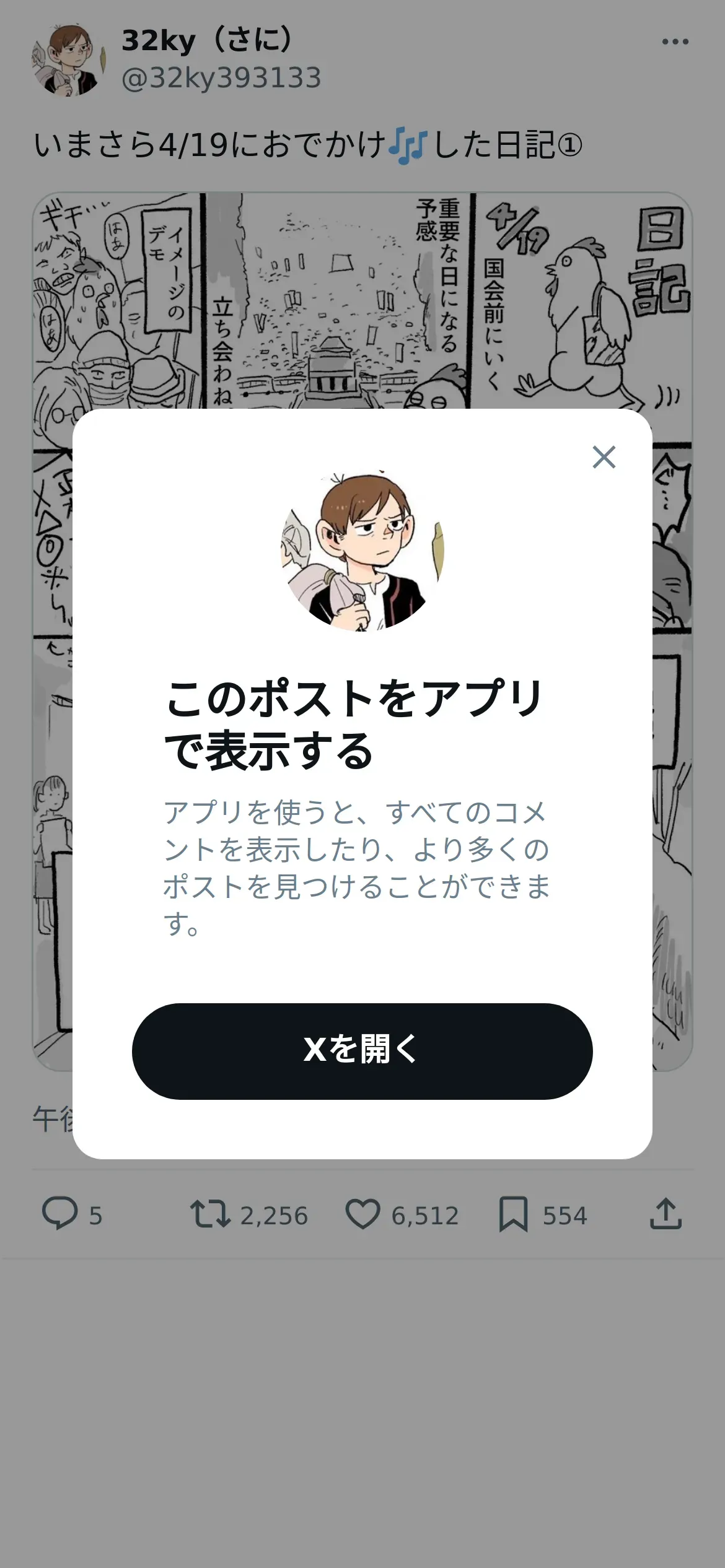Share the post

pos(666,1213)
